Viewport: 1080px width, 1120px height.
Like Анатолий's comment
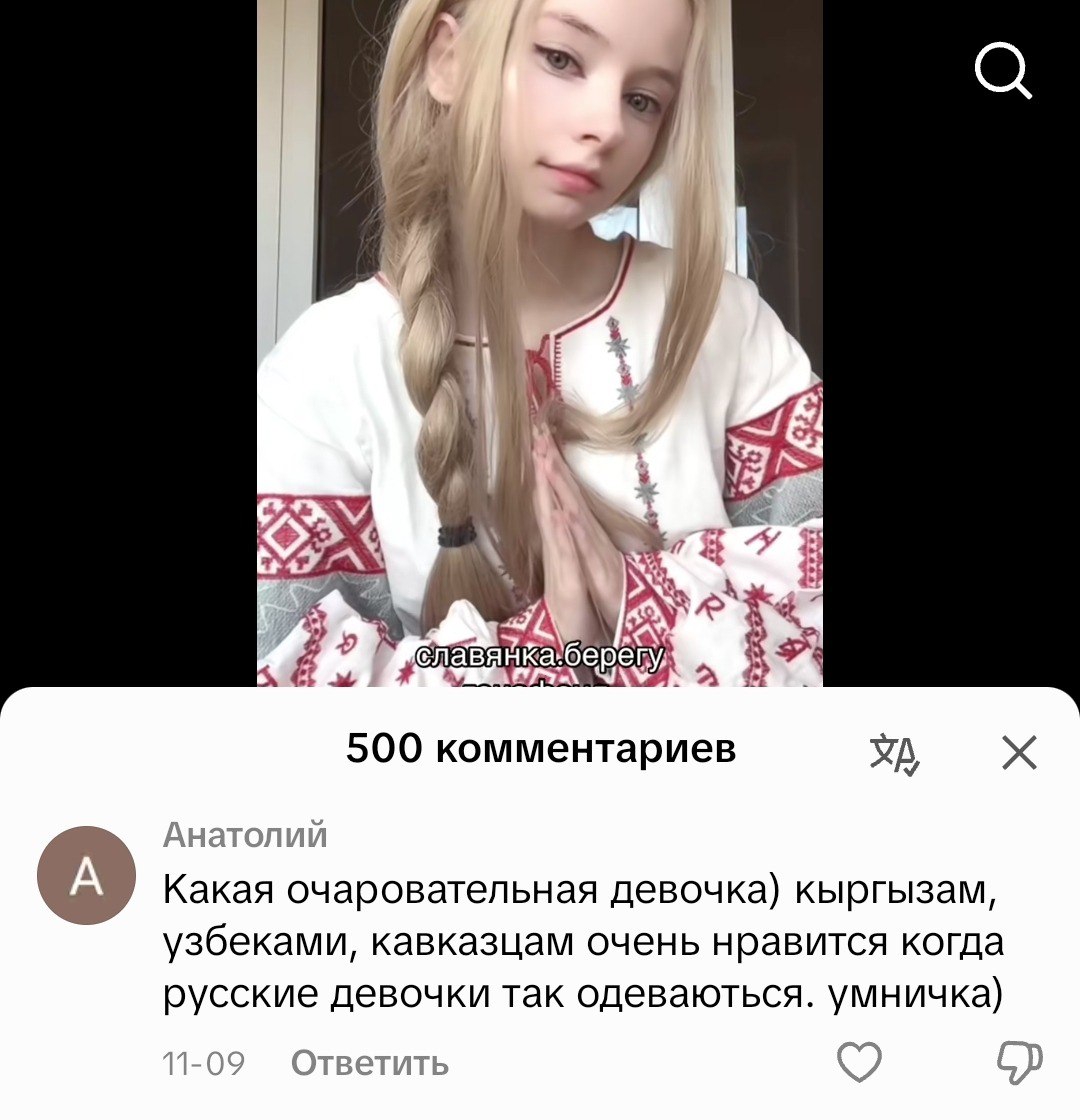pos(859,1062)
